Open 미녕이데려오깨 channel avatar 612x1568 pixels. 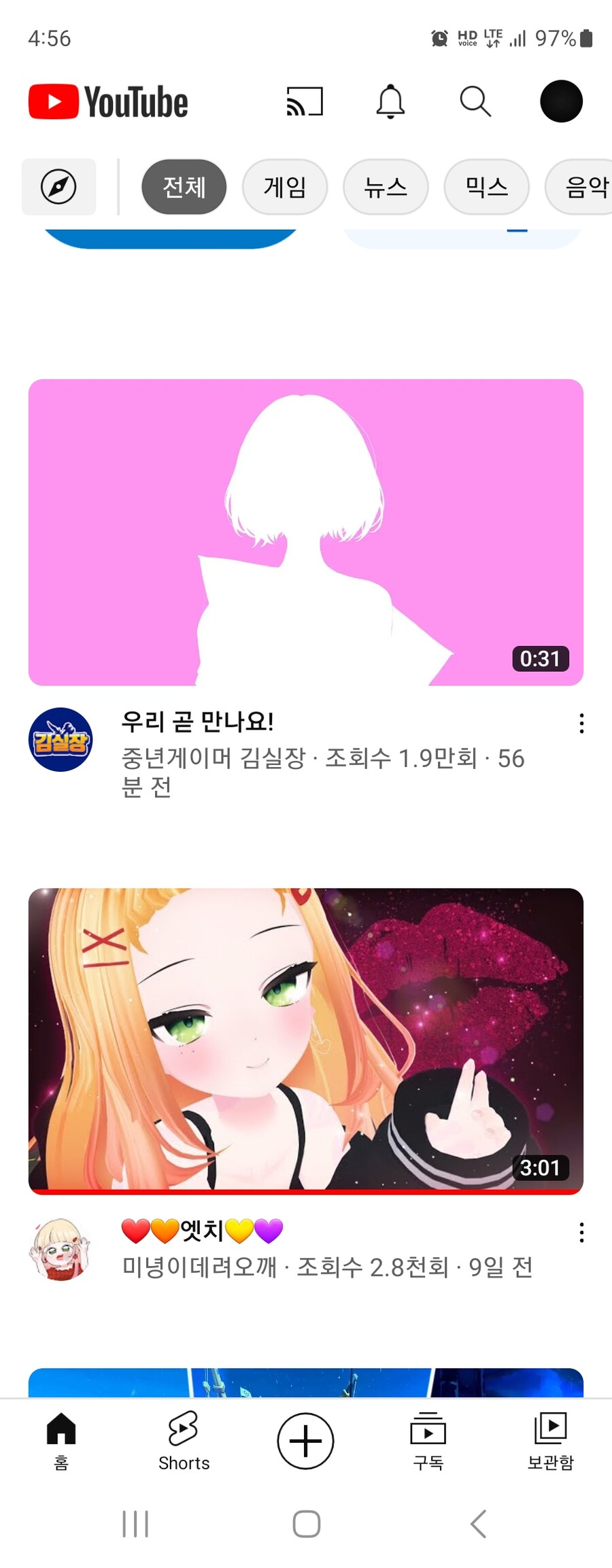[61, 1249]
